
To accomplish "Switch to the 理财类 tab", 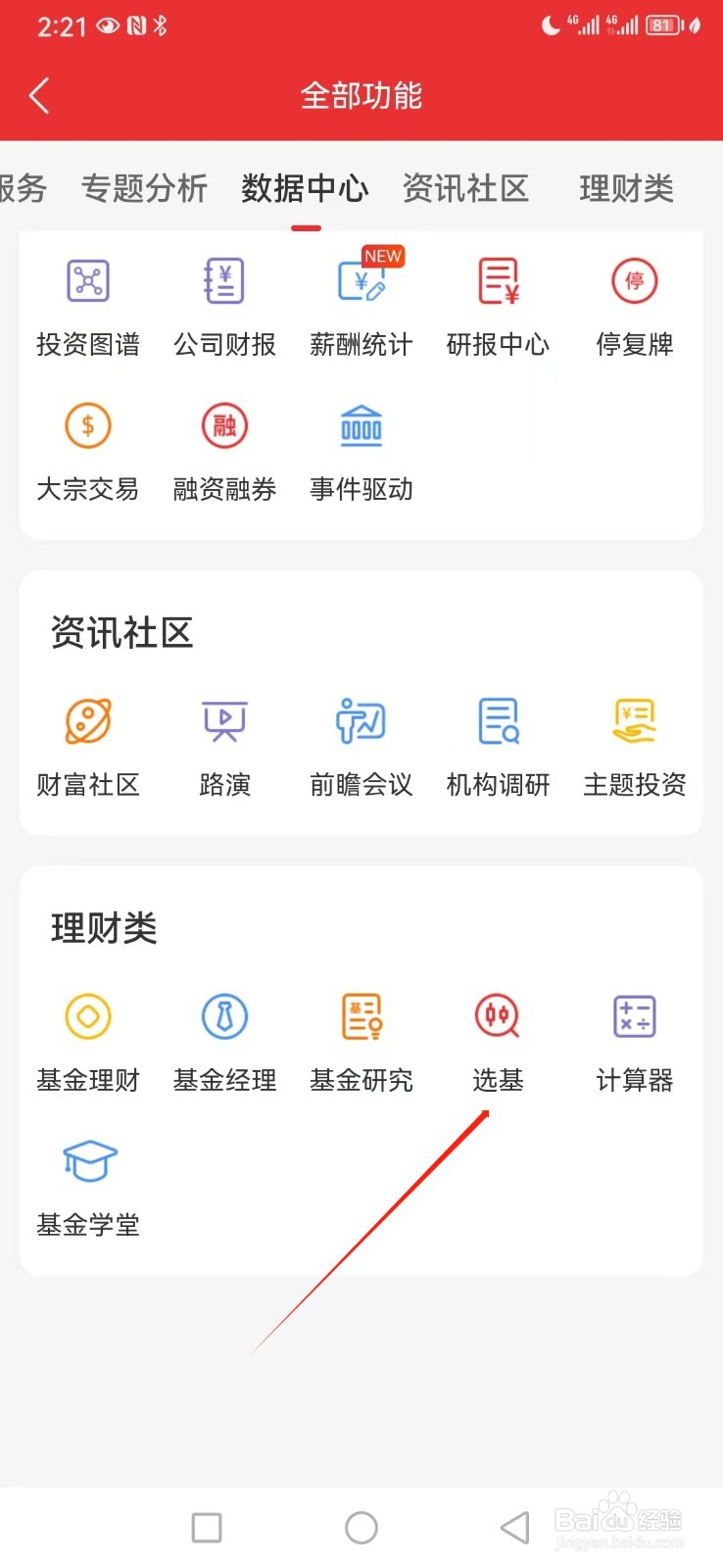I will pyautogui.click(x=627, y=188).
